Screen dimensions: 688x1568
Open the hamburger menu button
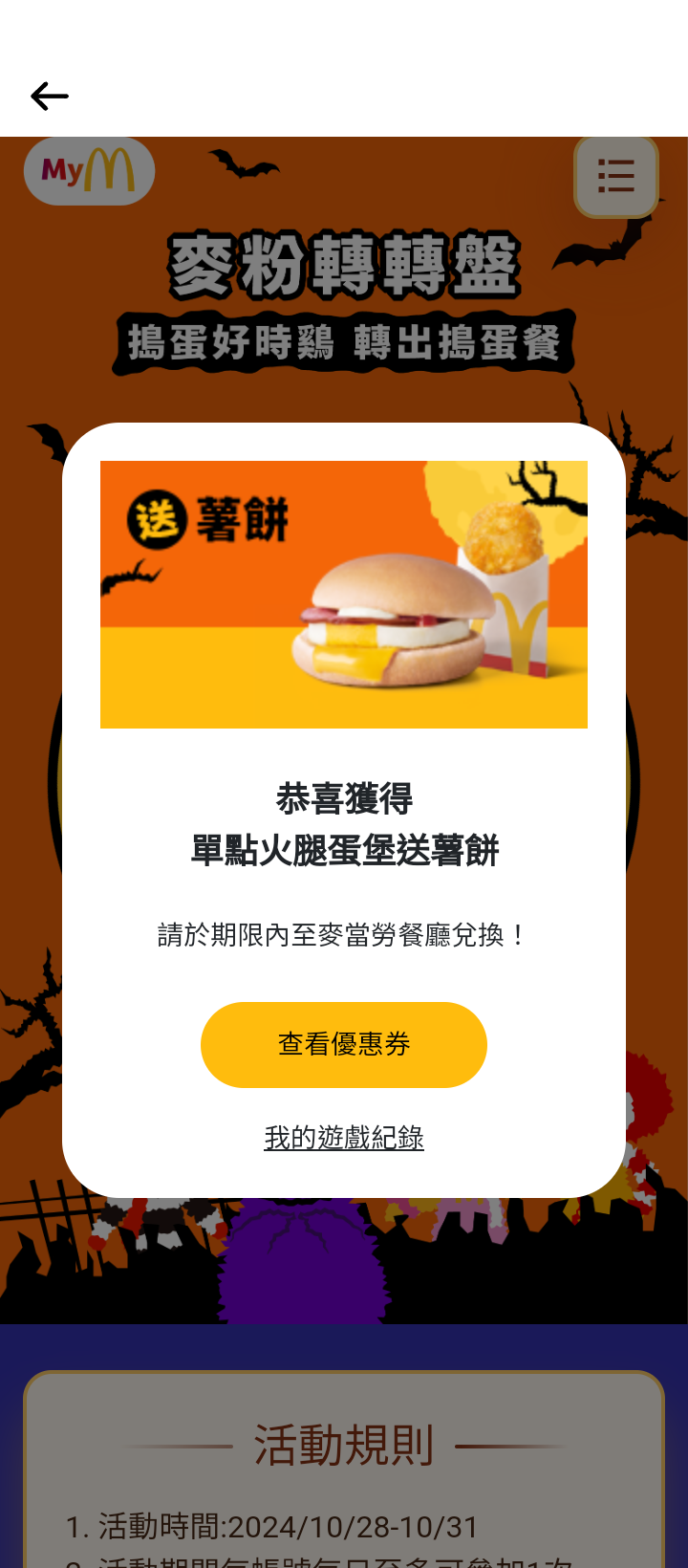pyautogui.click(x=616, y=177)
